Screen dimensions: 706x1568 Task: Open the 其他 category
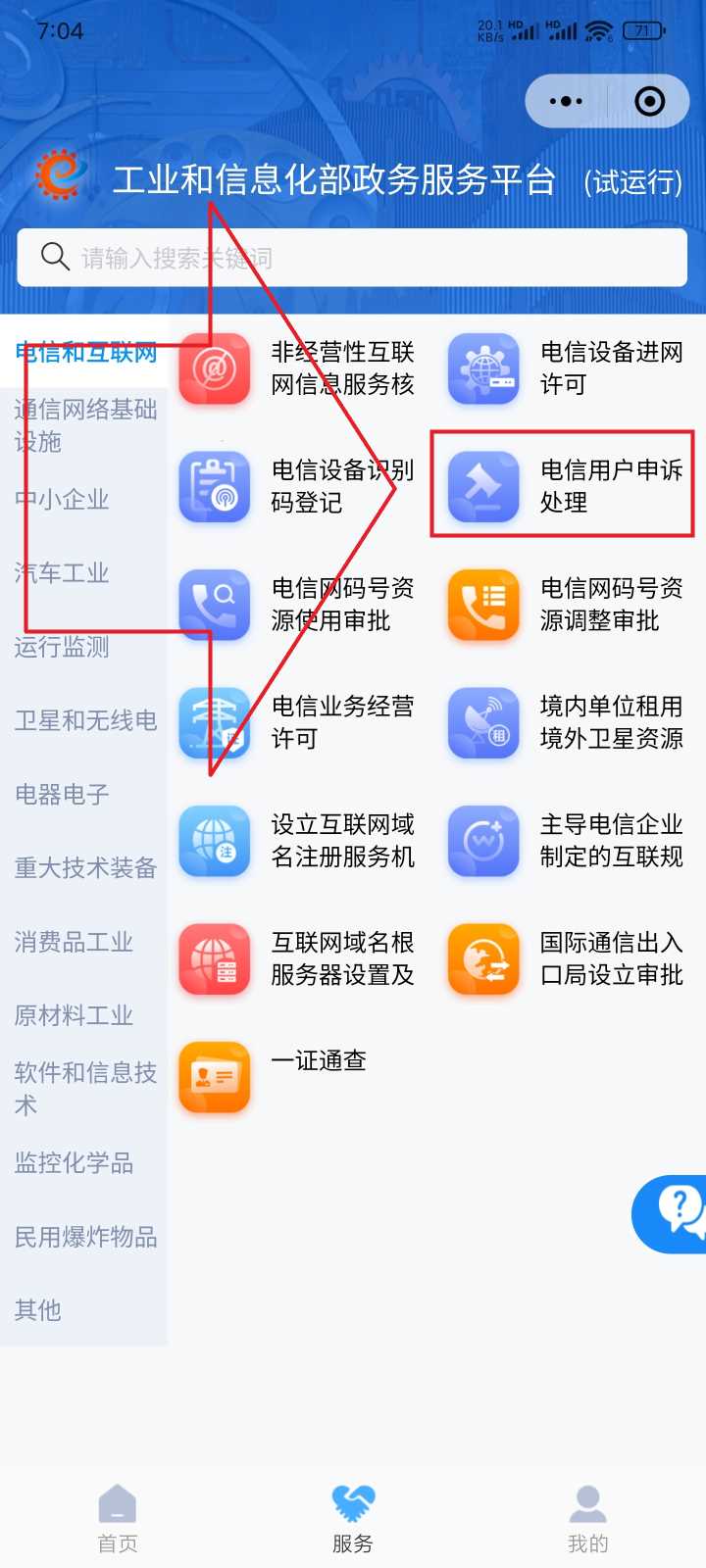tap(37, 1310)
